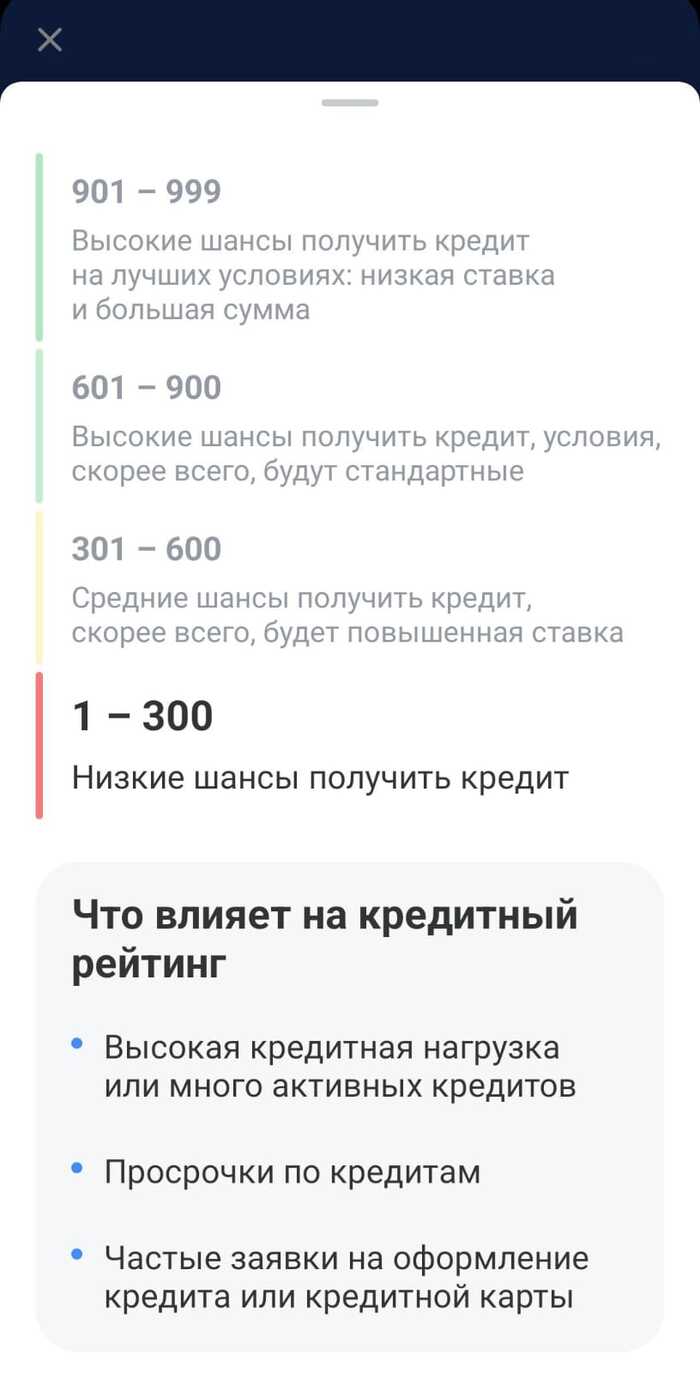
Task: Close the credit rating info sheet
Action: (x=49, y=40)
